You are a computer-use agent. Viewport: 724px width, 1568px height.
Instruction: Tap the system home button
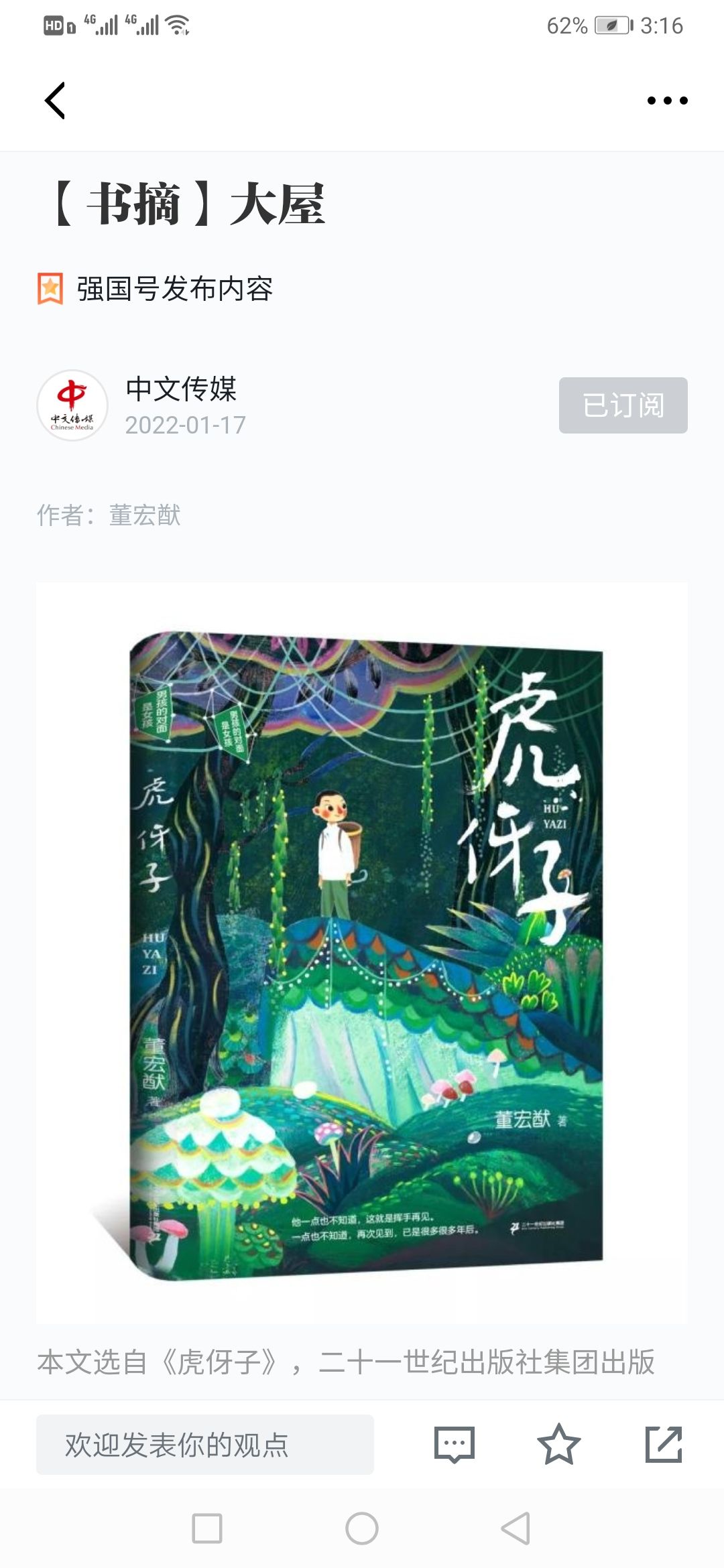tap(362, 1528)
